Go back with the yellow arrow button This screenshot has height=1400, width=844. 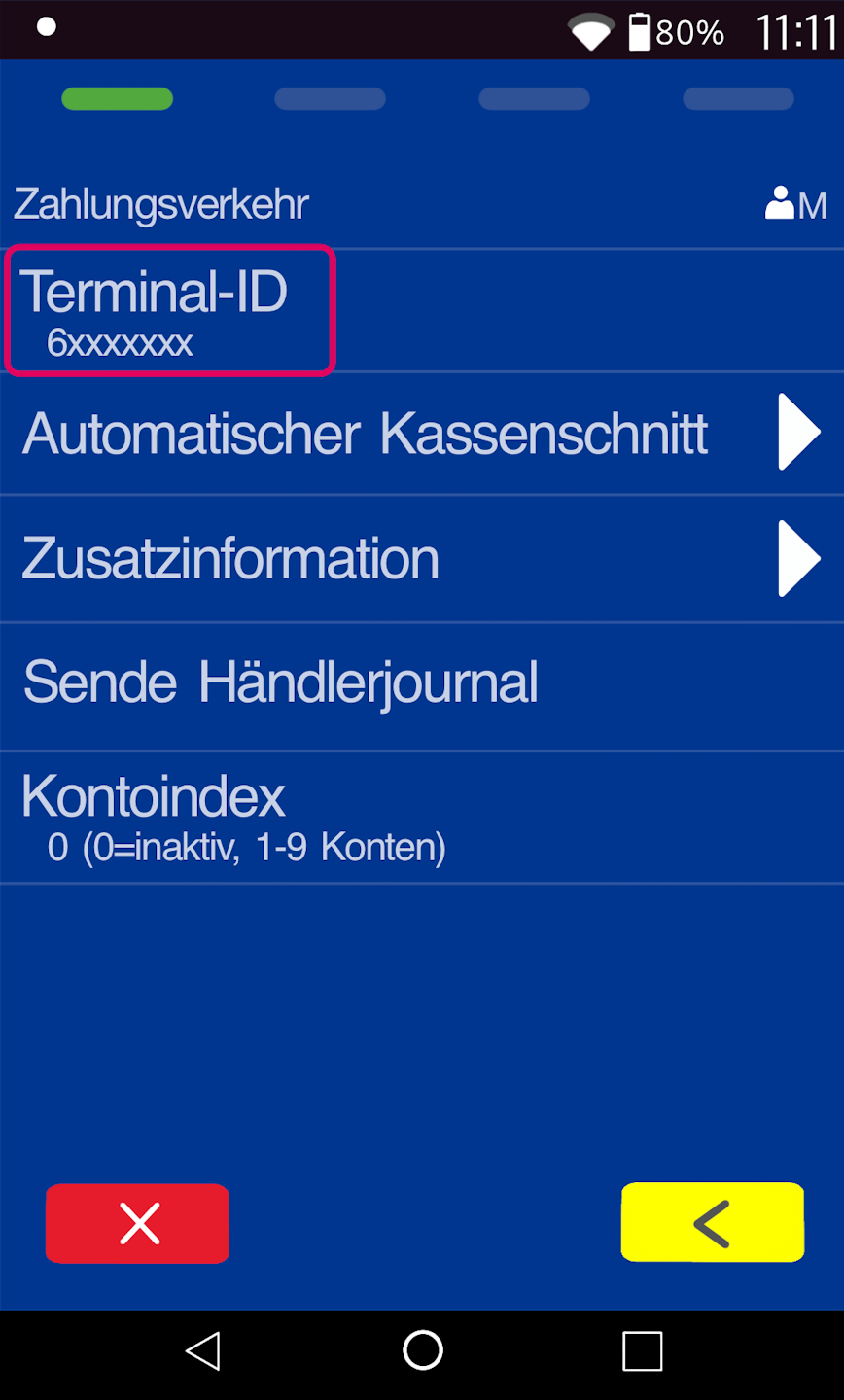pos(712,1223)
